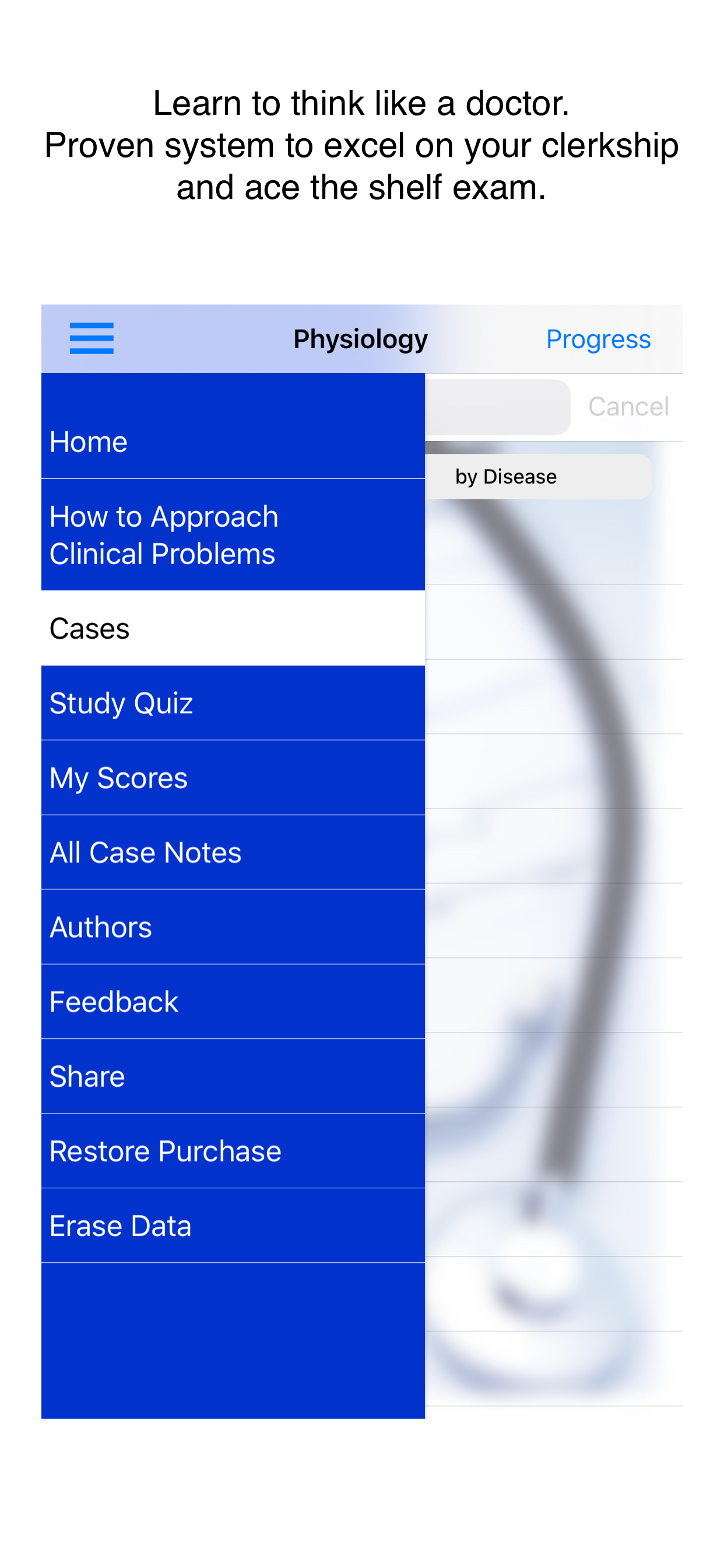Tap Cancel next to the search bar
The image size is (724, 1568).
[628, 406]
